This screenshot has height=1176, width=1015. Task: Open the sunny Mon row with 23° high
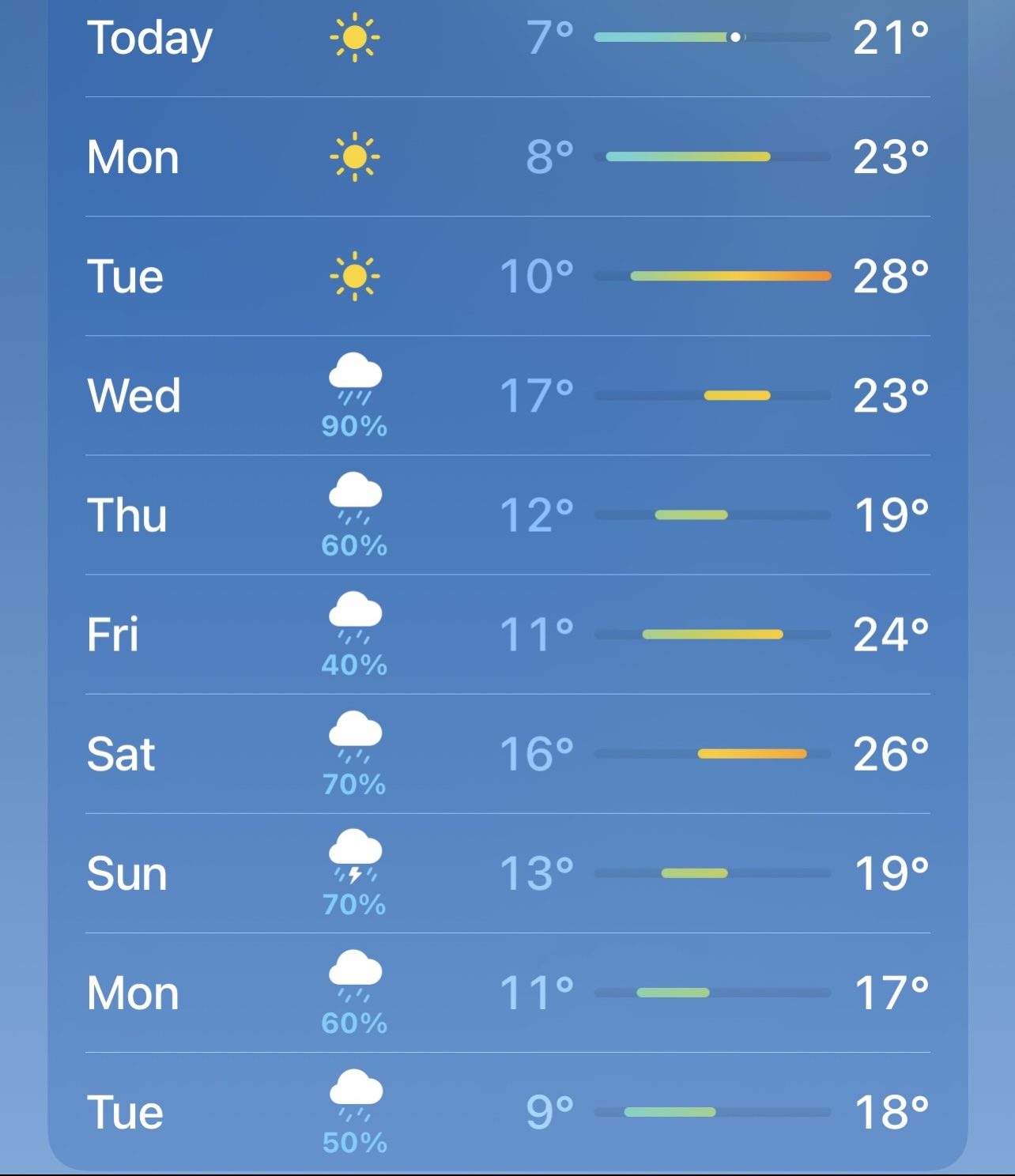(x=506, y=156)
